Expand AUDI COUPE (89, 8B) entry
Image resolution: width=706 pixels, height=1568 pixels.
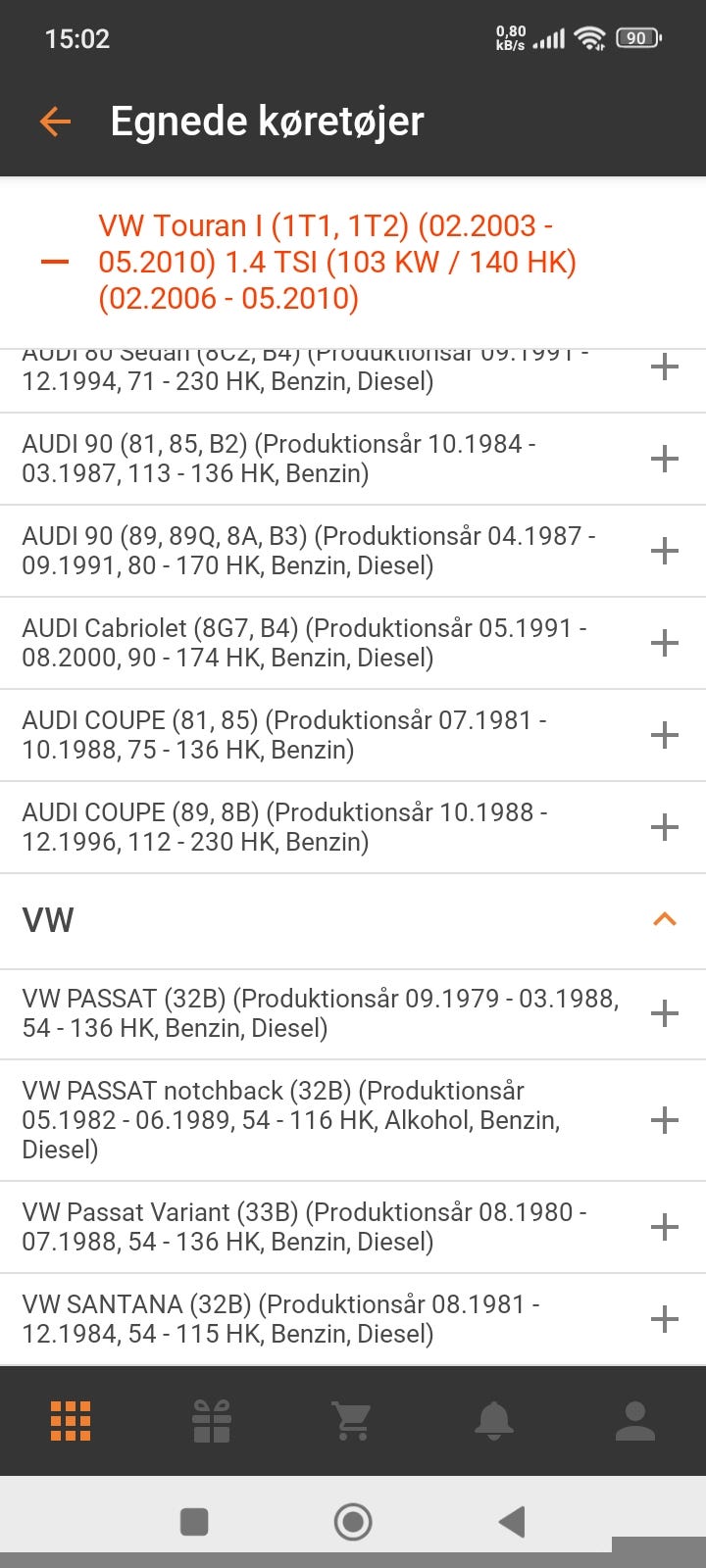pos(664,827)
